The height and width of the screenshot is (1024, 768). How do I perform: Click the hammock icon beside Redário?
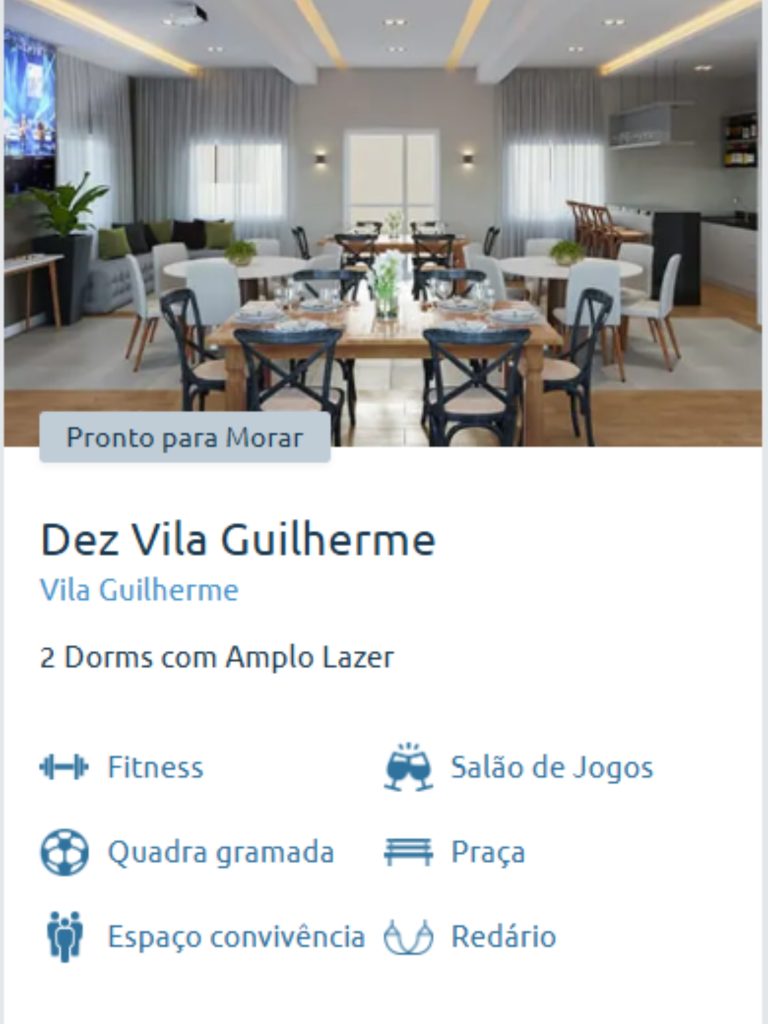click(x=406, y=937)
